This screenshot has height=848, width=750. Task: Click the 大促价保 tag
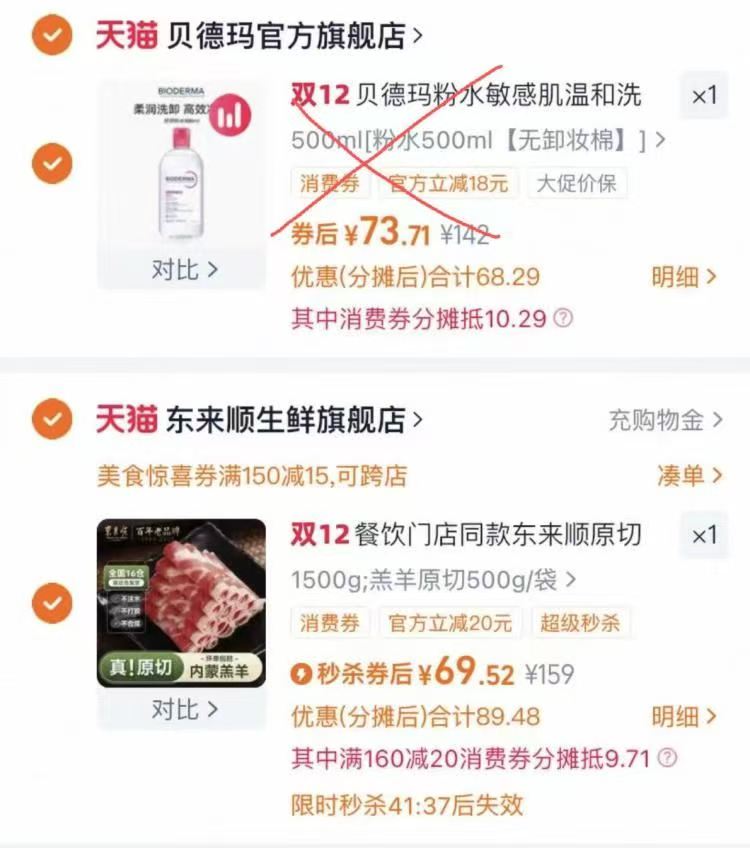pos(580,184)
